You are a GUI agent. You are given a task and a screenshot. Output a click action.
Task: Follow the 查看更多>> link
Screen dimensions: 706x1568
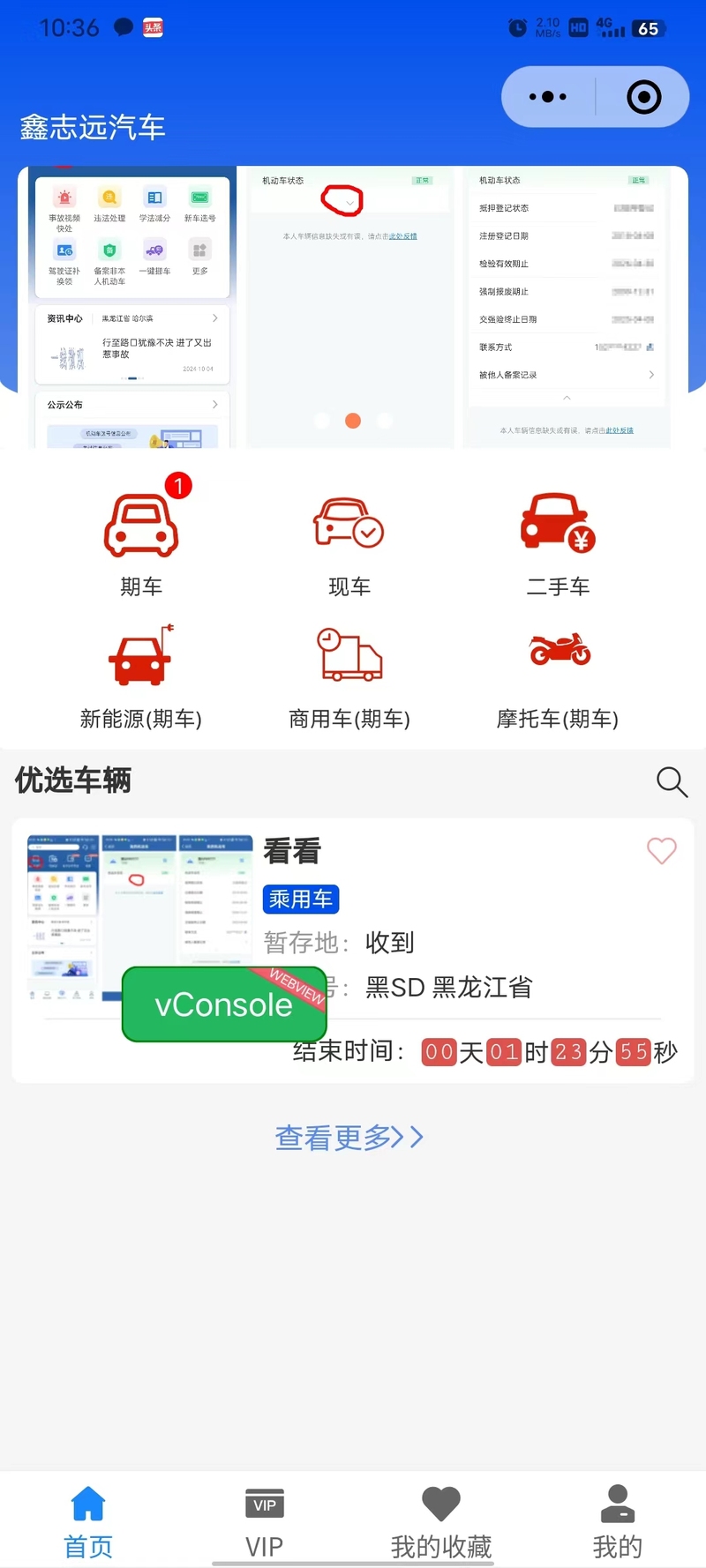(x=349, y=1138)
